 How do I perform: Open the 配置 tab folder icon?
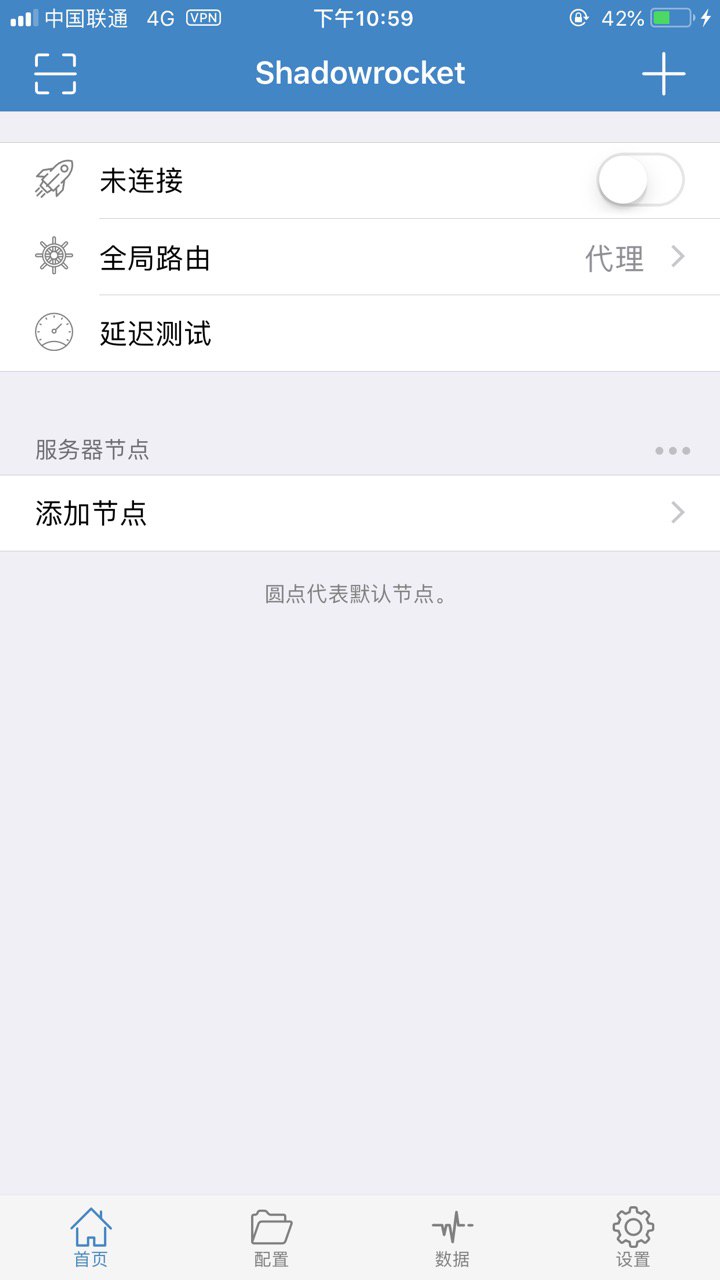point(270,1225)
